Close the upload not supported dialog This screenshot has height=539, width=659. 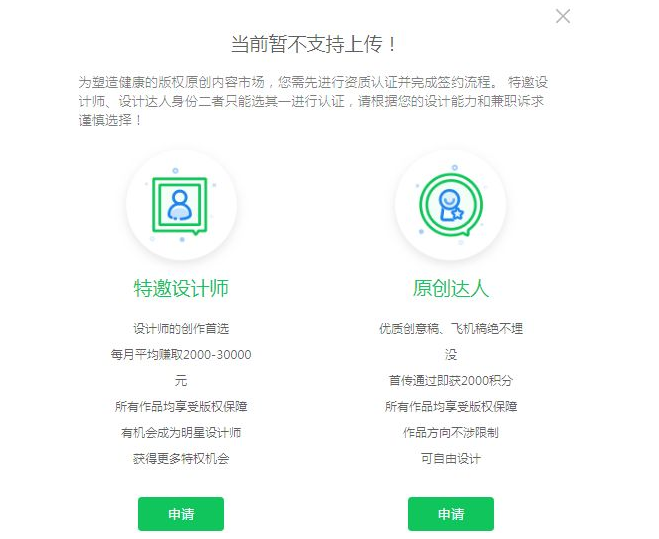coord(563,16)
